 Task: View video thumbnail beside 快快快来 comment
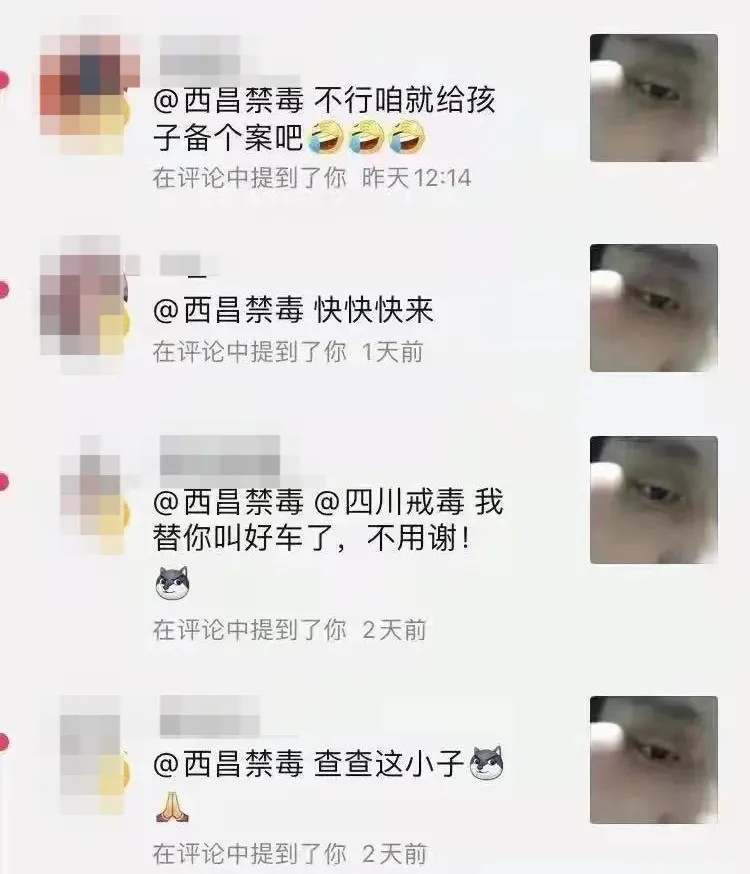pyautogui.click(x=653, y=308)
